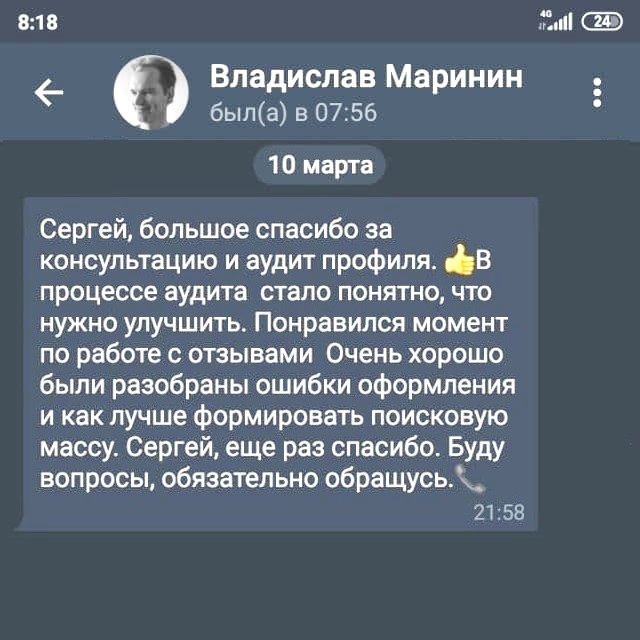The image size is (640, 640).
Task: Open Владислав Маринин's profile photo
Action: pyautogui.click(x=151, y=92)
